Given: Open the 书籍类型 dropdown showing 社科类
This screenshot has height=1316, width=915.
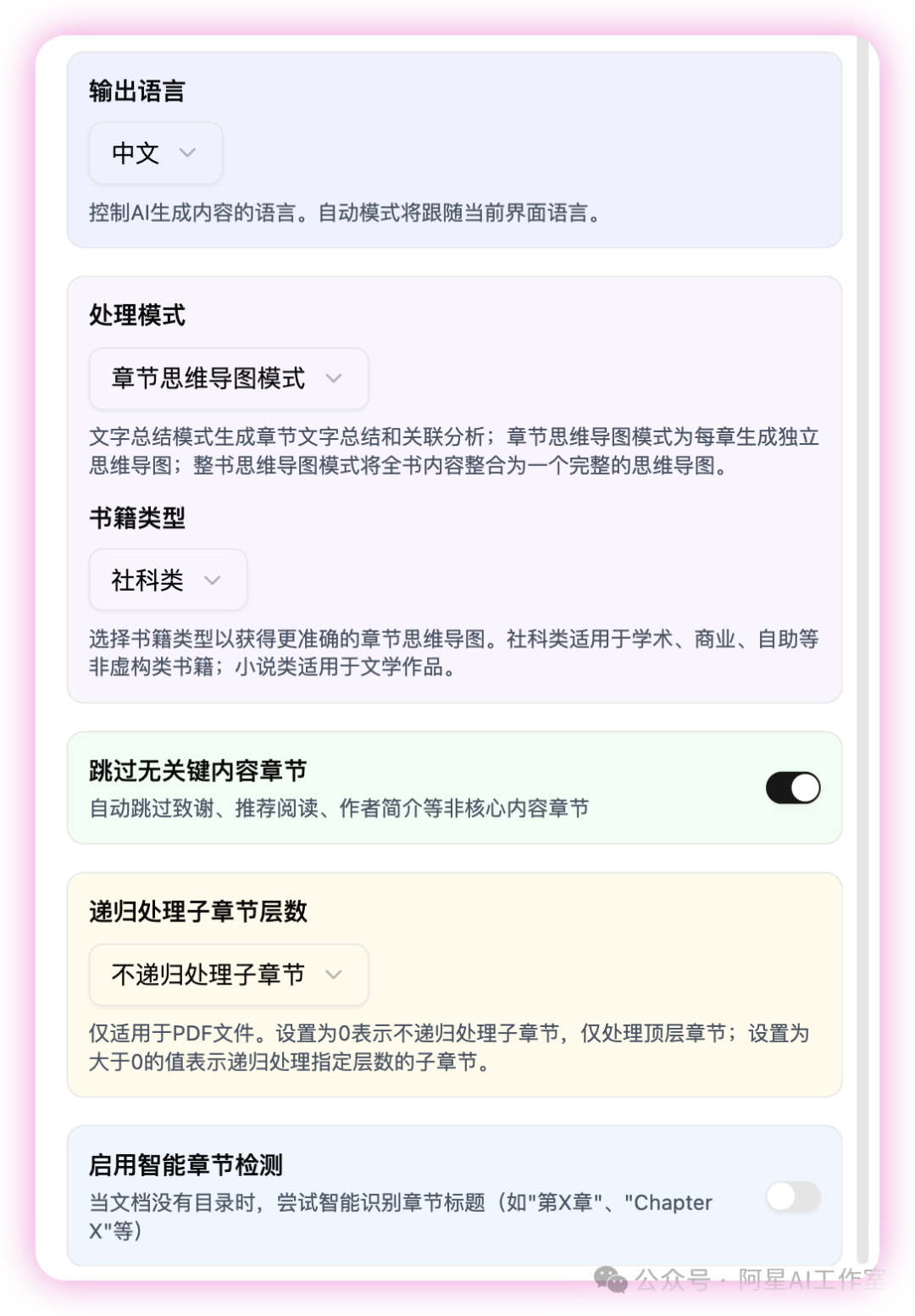Looking at the screenshot, I should point(168,580).
